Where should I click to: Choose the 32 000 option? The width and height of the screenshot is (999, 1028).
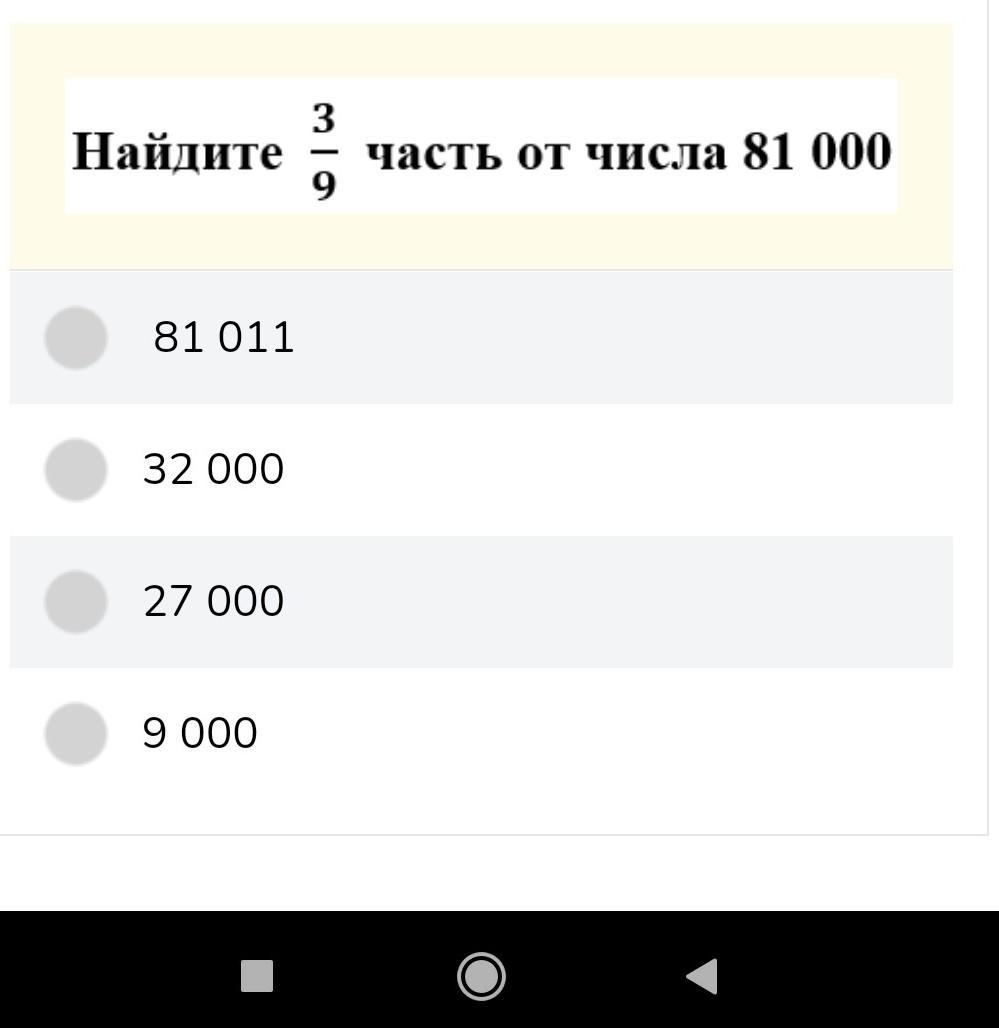[76, 470]
